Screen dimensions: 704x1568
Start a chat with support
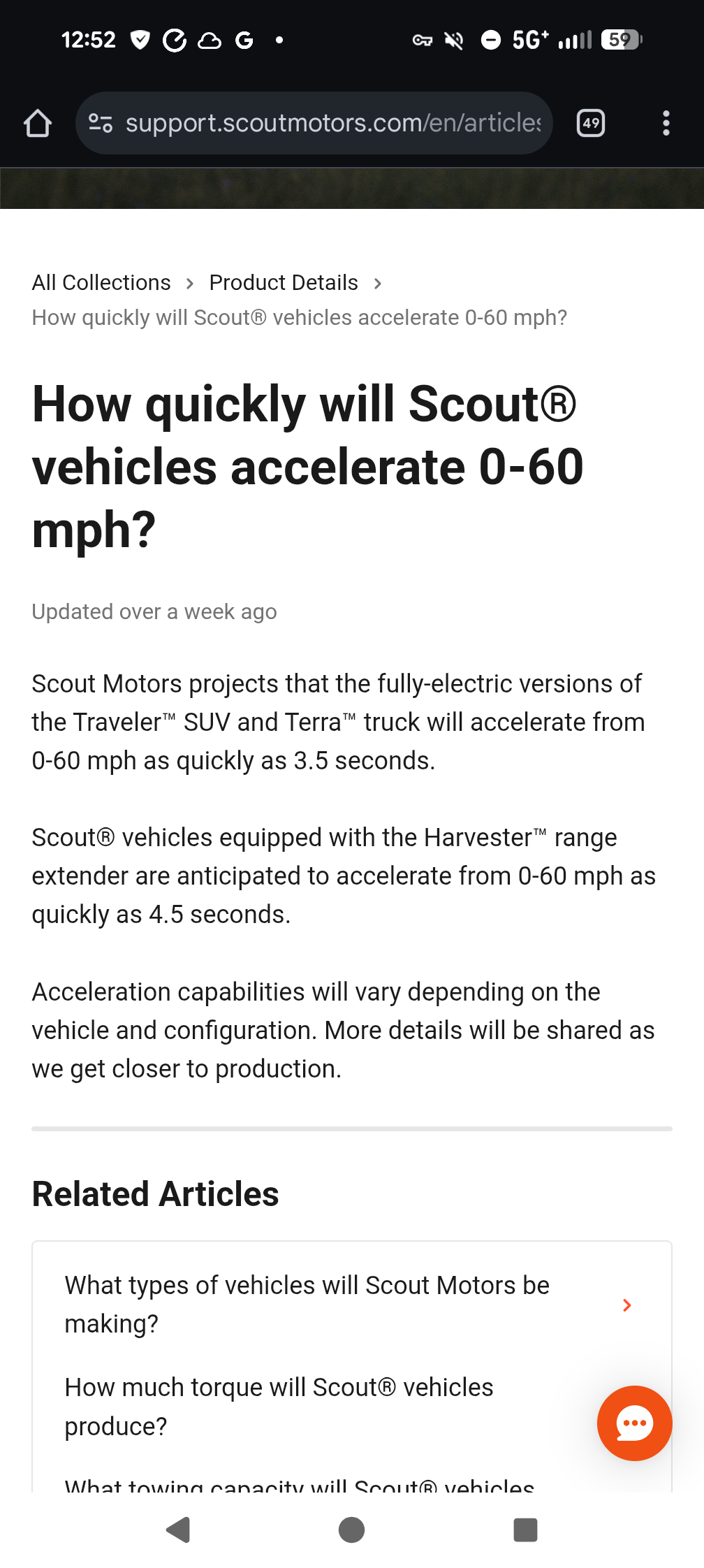634,1423
